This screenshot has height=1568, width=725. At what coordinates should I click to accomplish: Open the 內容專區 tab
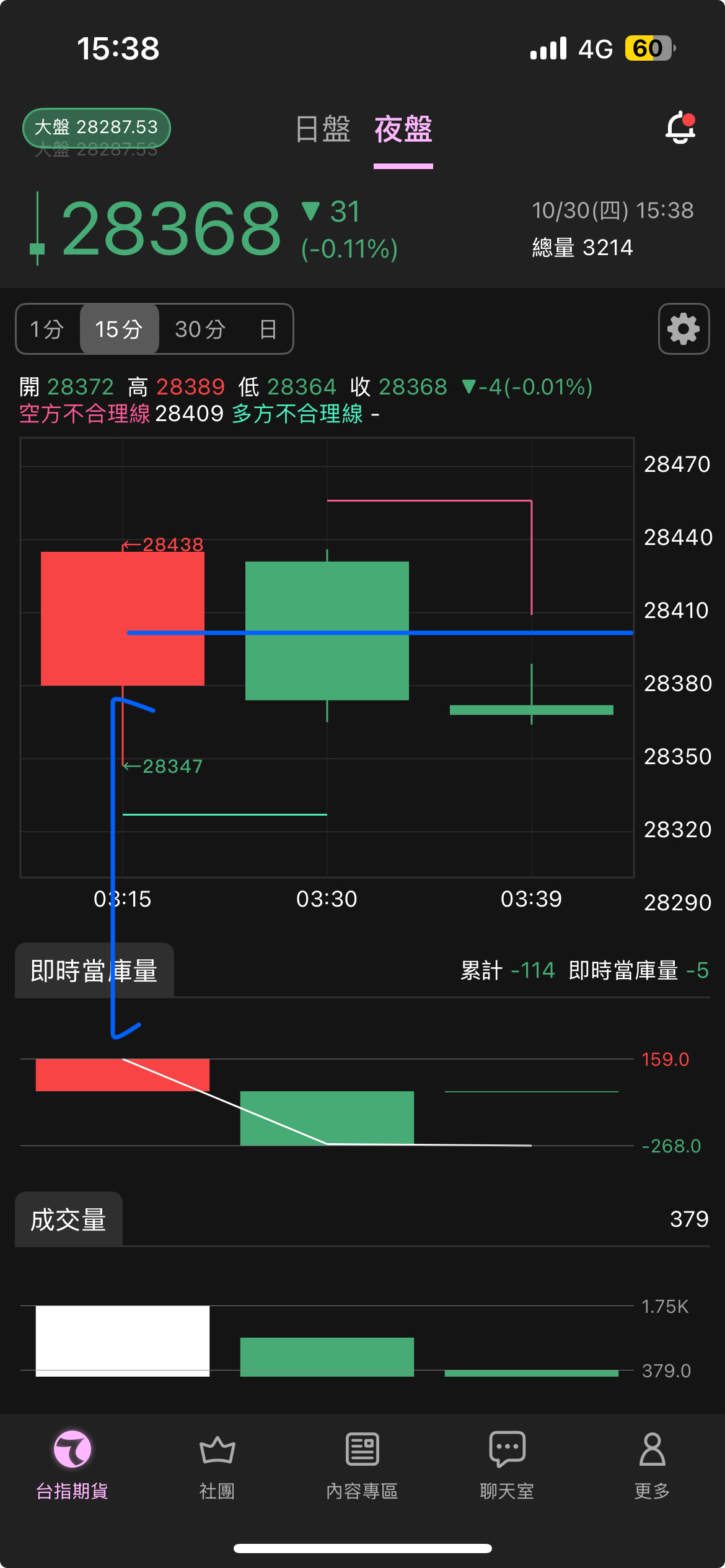[x=362, y=1465]
